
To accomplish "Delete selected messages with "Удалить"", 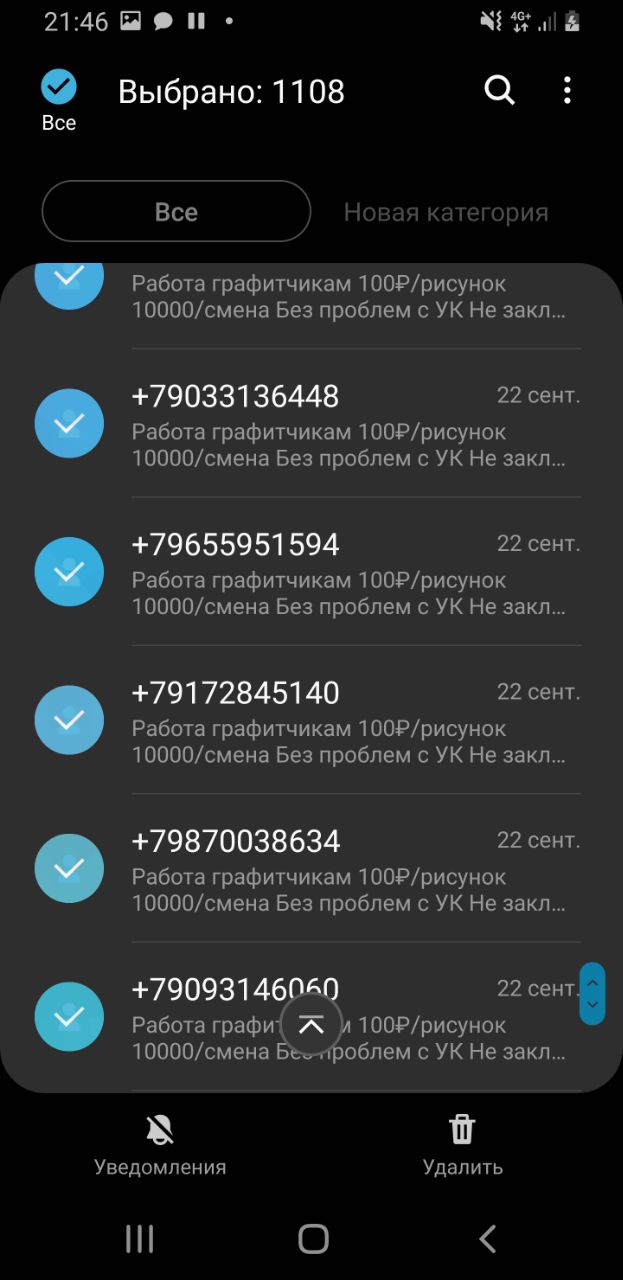I will pyautogui.click(x=462, y=1145).
